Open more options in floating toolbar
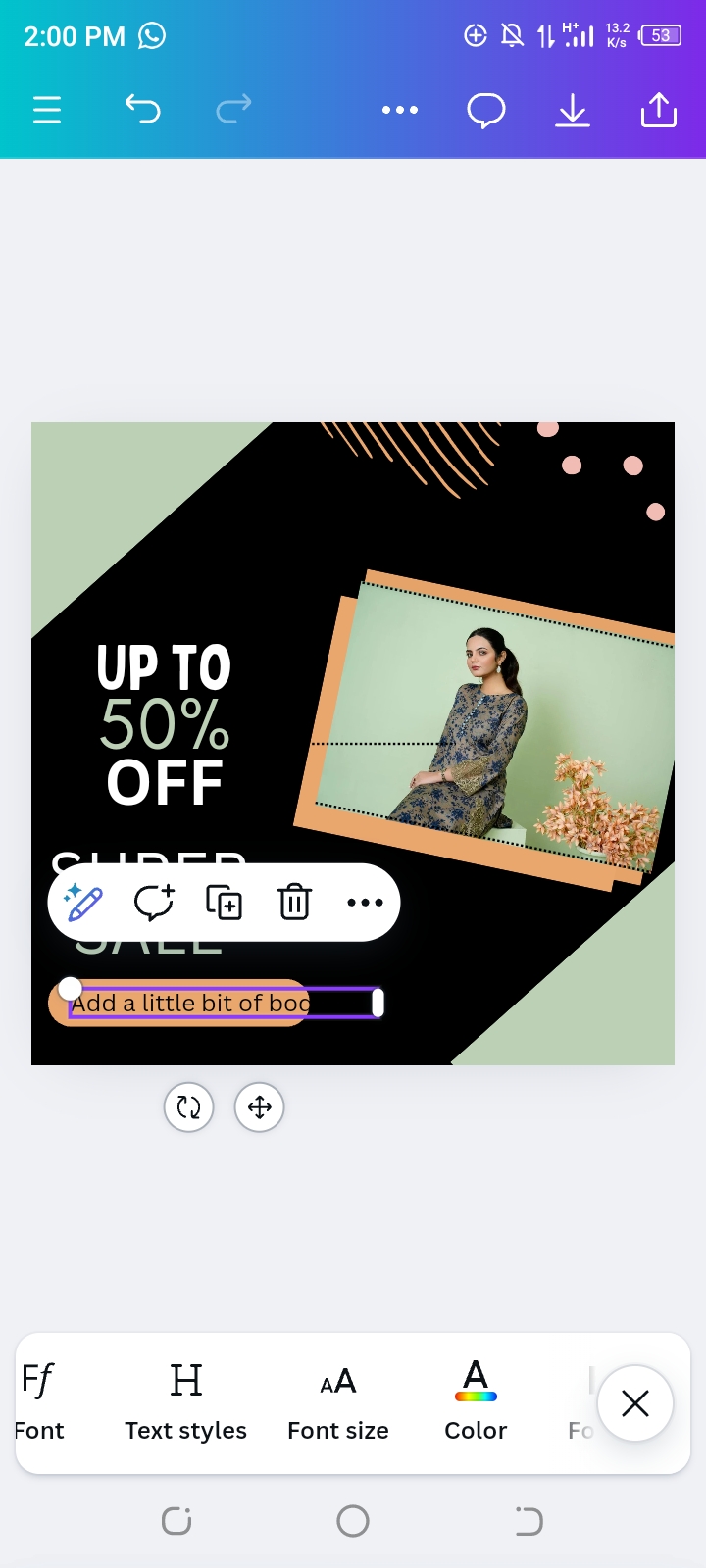 (365, 903)
